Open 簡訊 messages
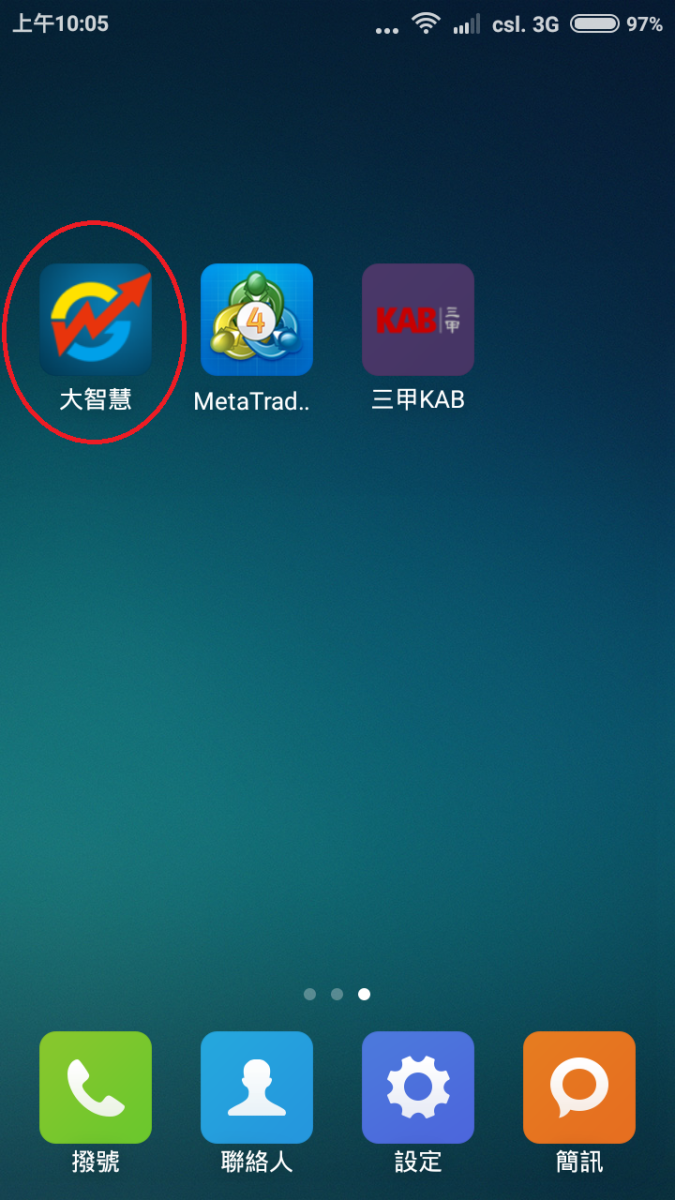675x1200 pixels. tap(579, 1088)
